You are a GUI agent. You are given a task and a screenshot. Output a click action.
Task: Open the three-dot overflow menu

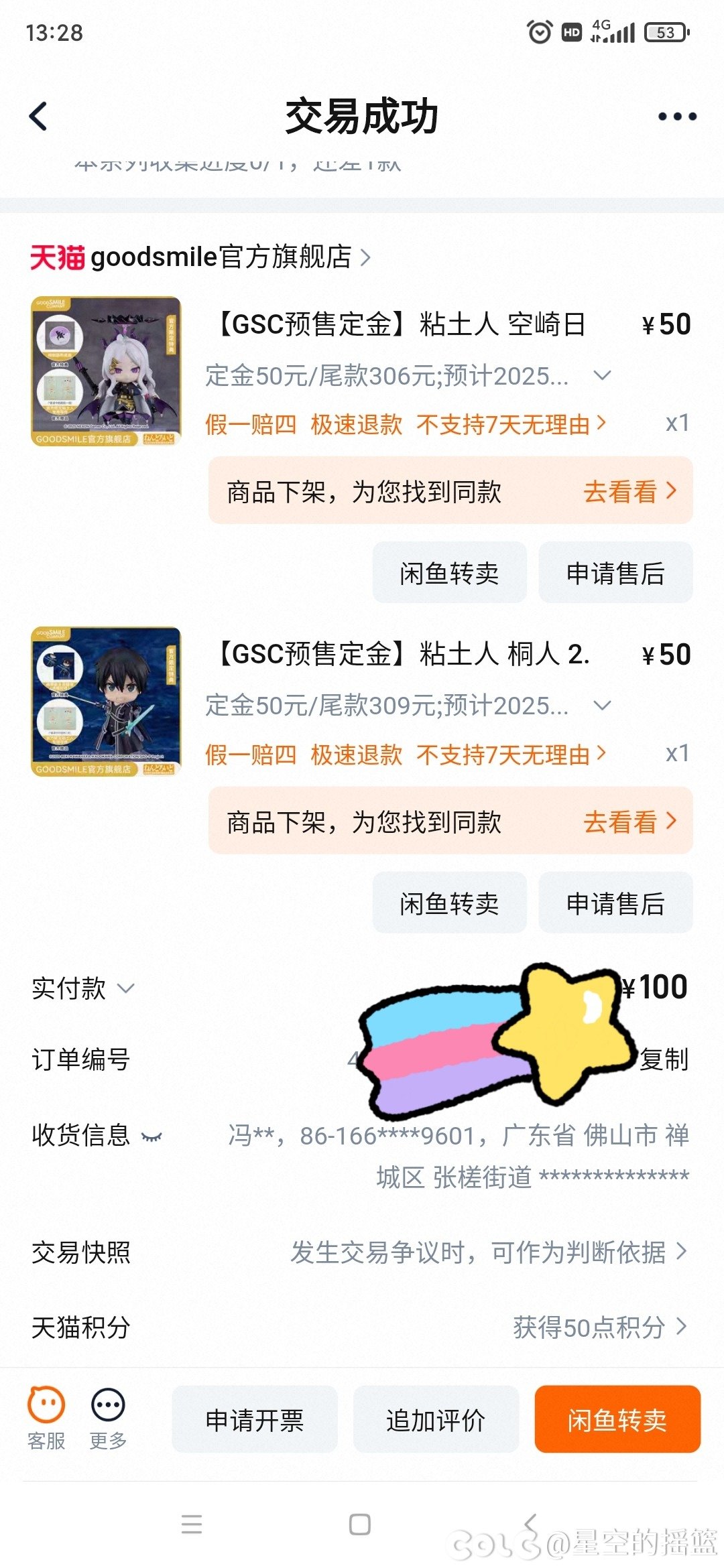pyautogui.click(x=677, y=117)
